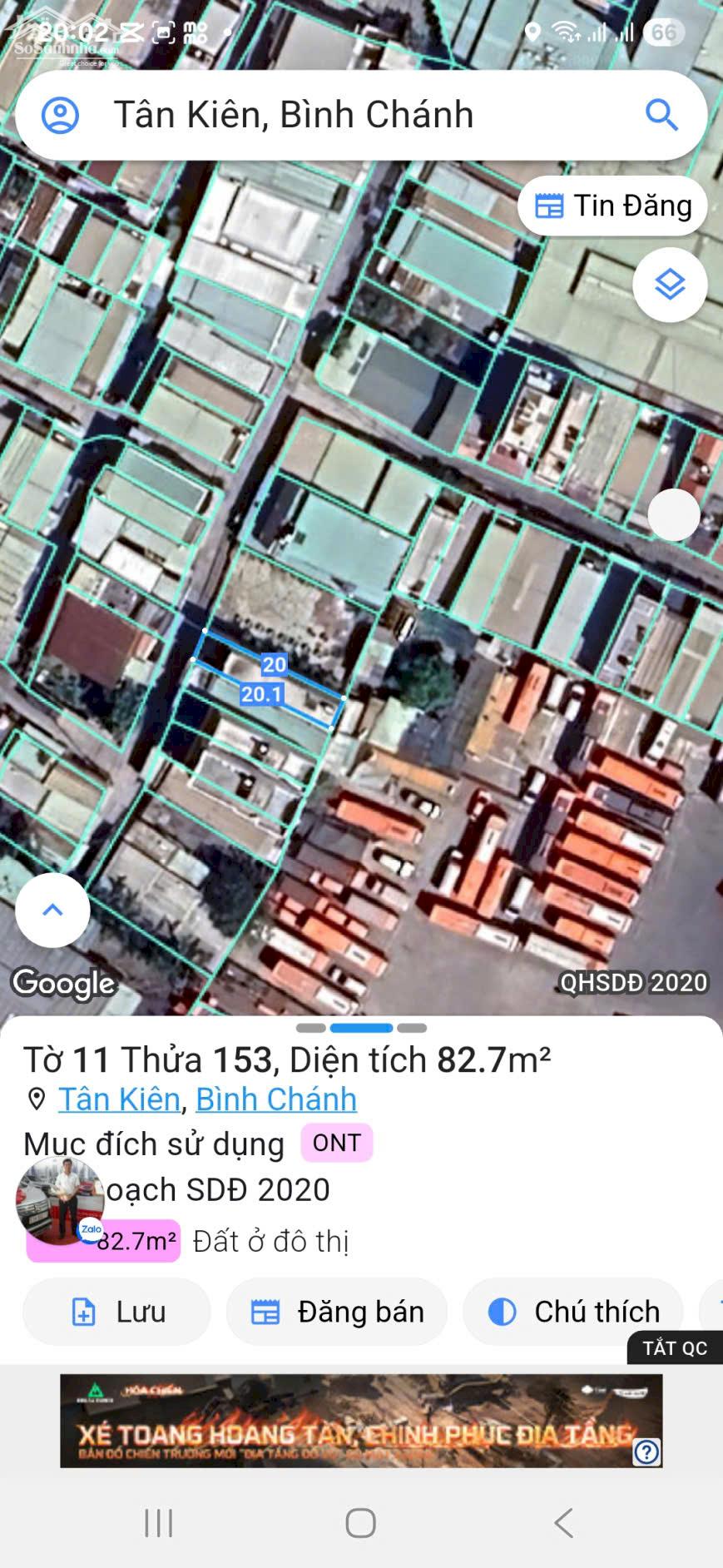The width and height of the screenshot is (723, 1568).
Task: Toggle the Tin Đăng listings overlay
Action: point(612,205)
